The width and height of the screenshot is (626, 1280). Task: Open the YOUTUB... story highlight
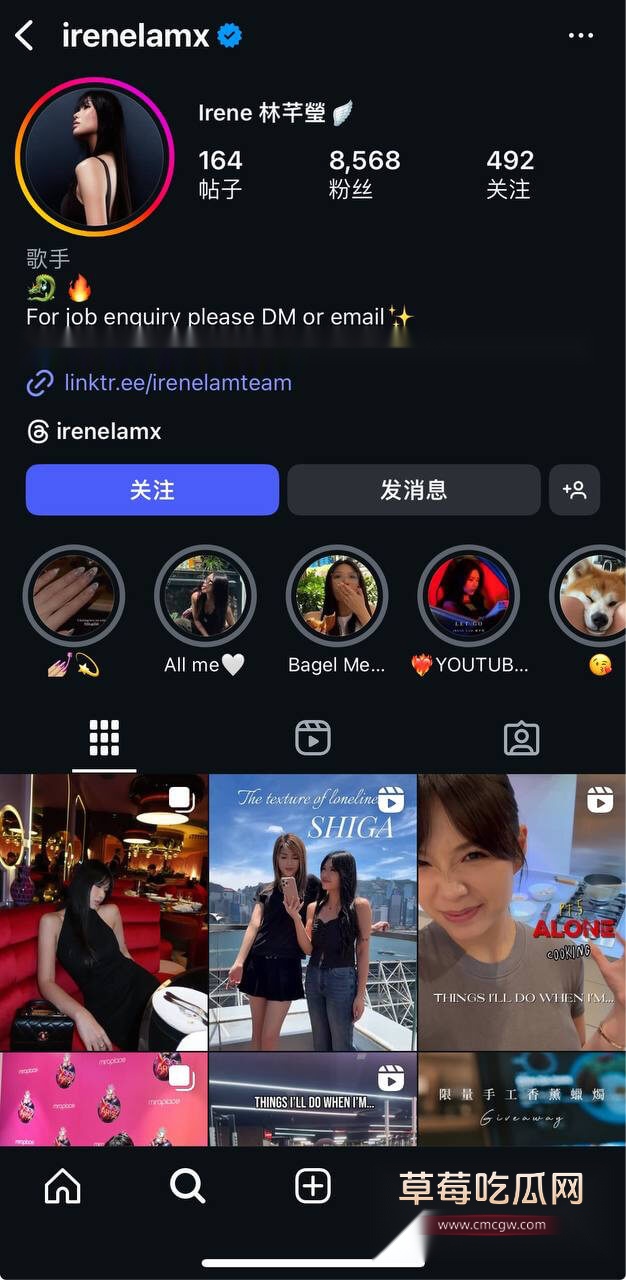tap(468, 597)
